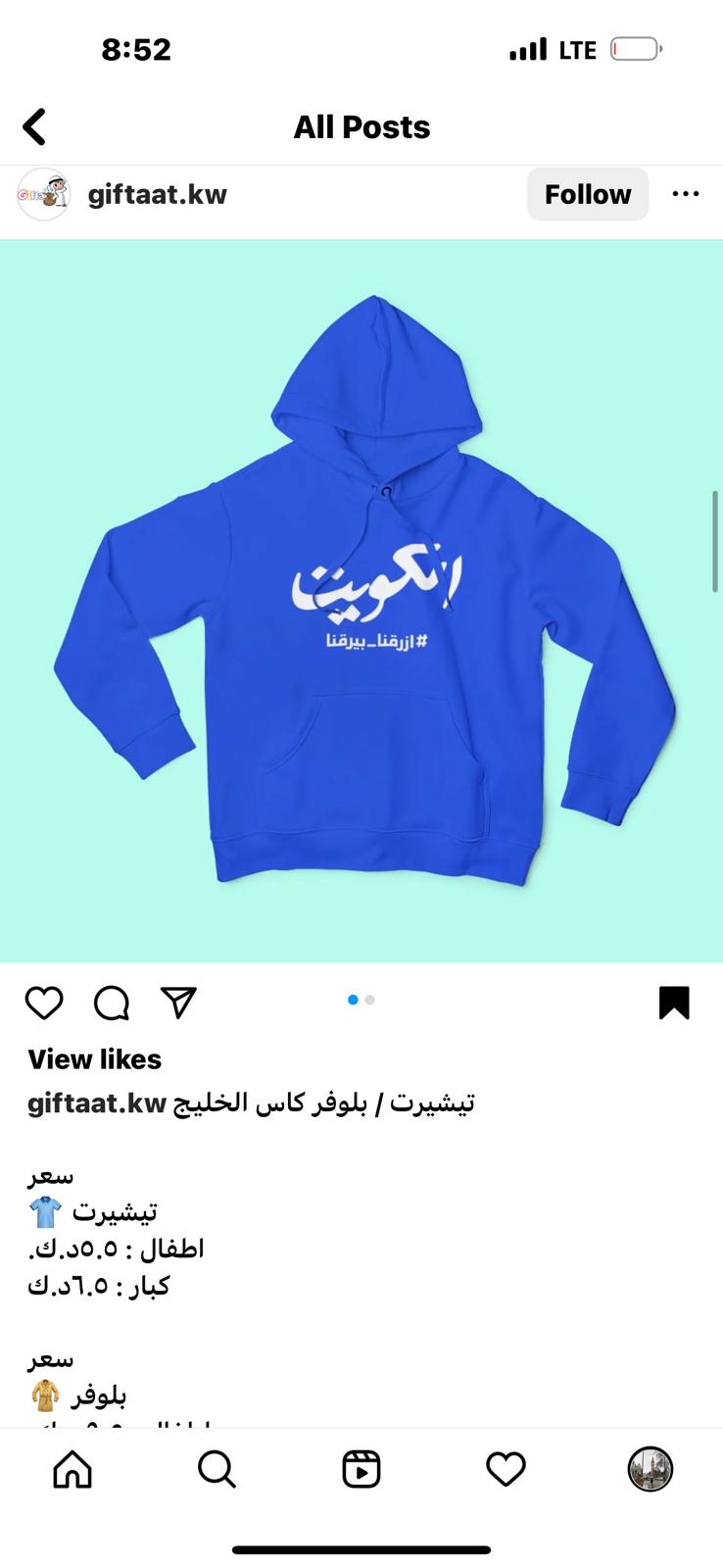
Task: Open the post's three-dot options menu
Action: [x=686, y=194]
